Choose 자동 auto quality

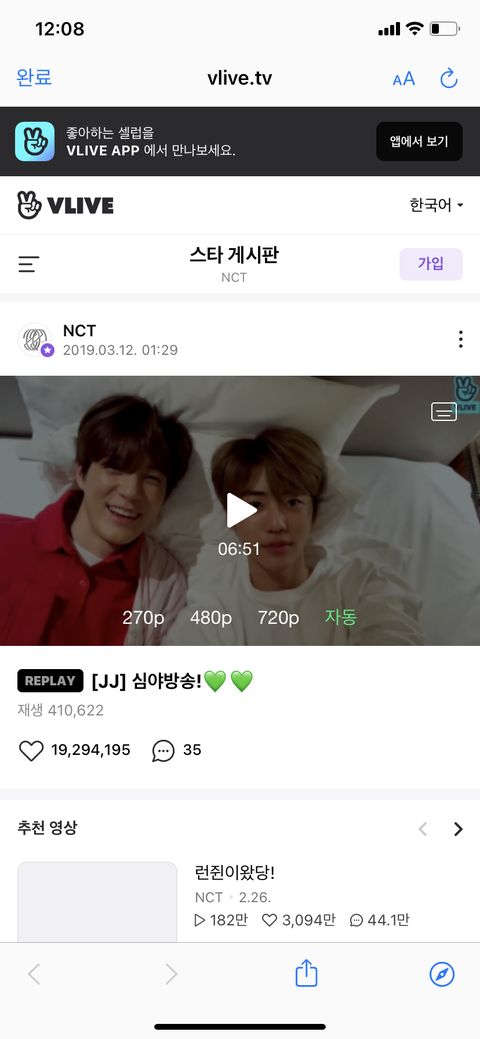click(341, 618)
